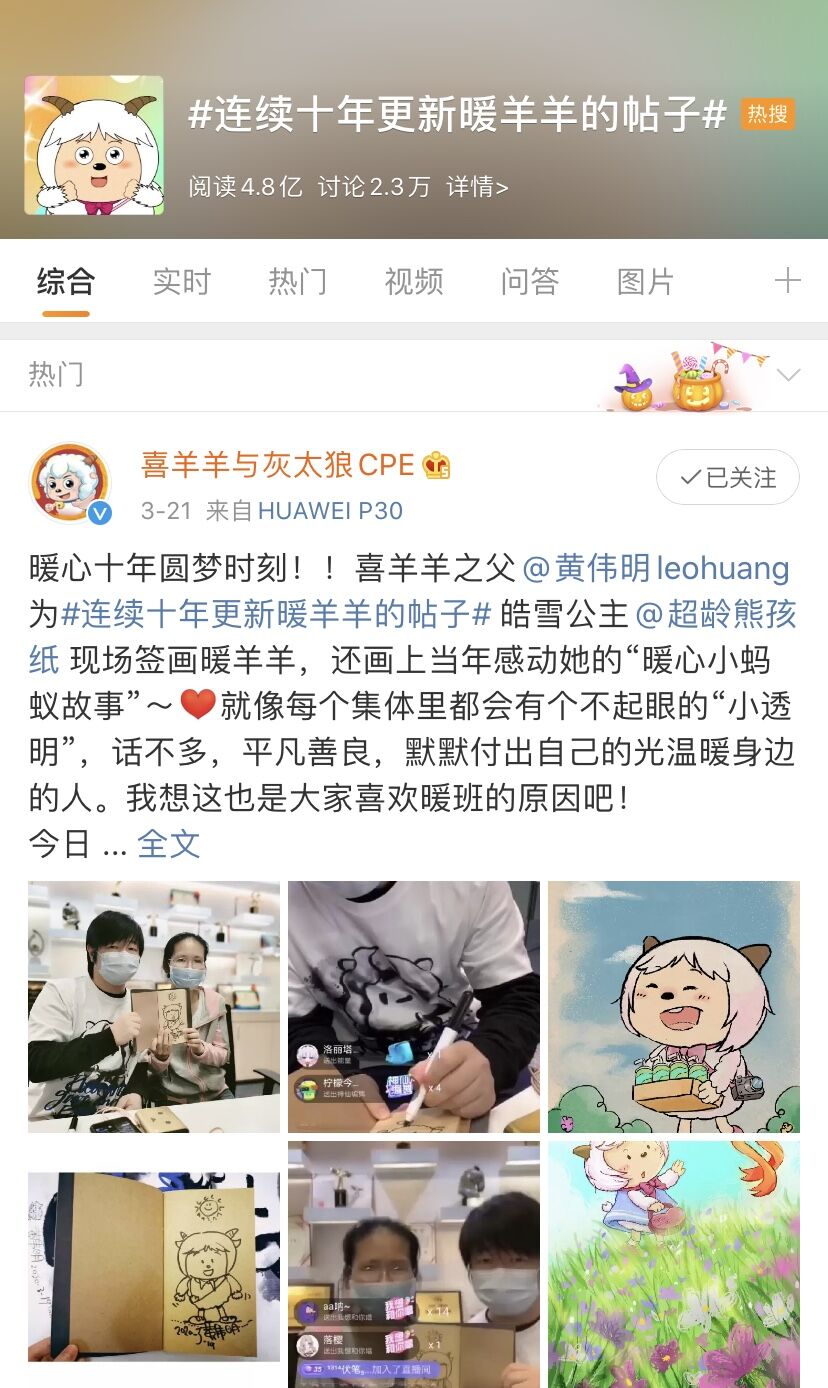Switch to the 实时 tab
Screen dimensions: 828x1388
182,282
